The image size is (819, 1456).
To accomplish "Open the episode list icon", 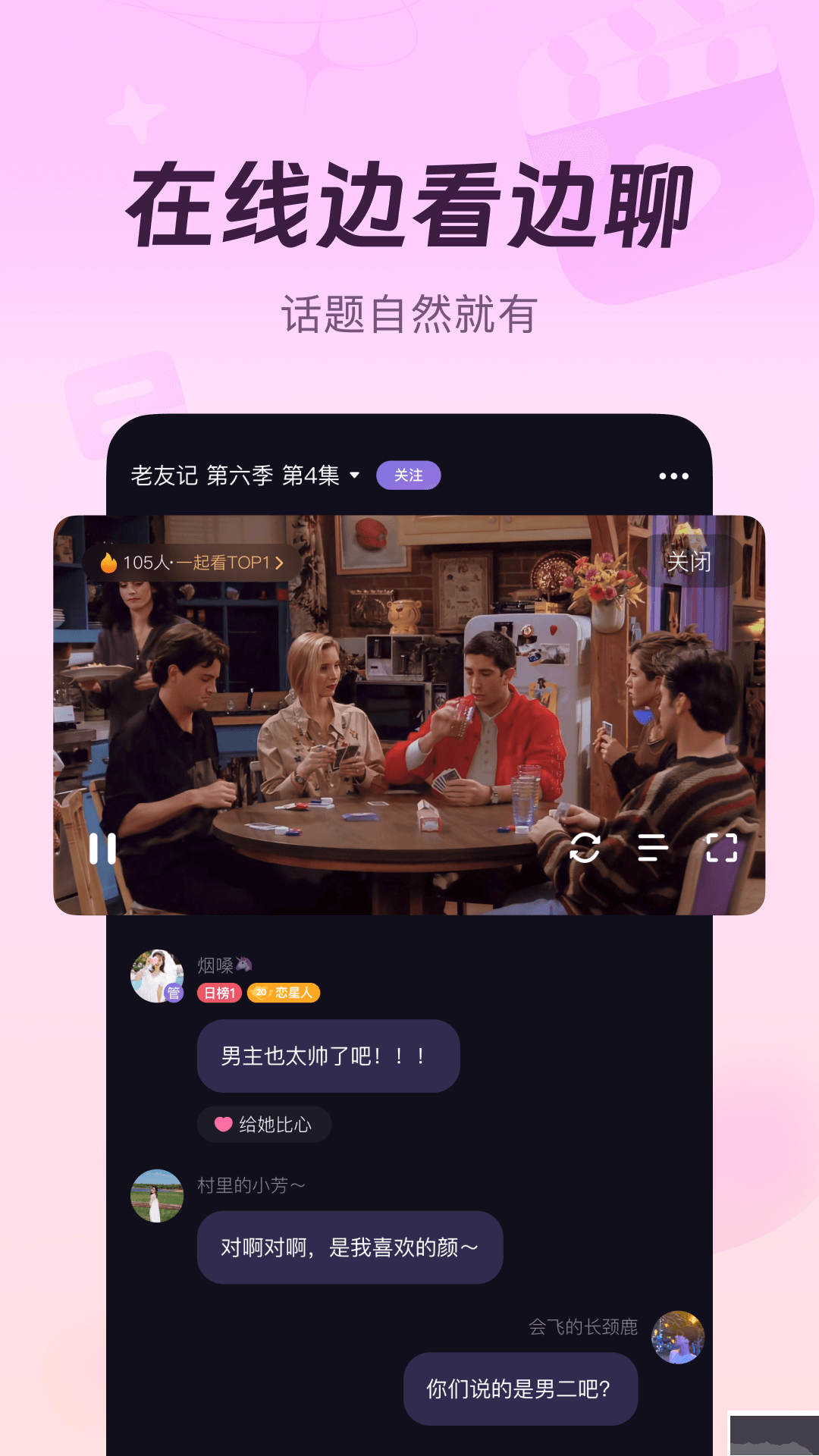I will (653, 849).
